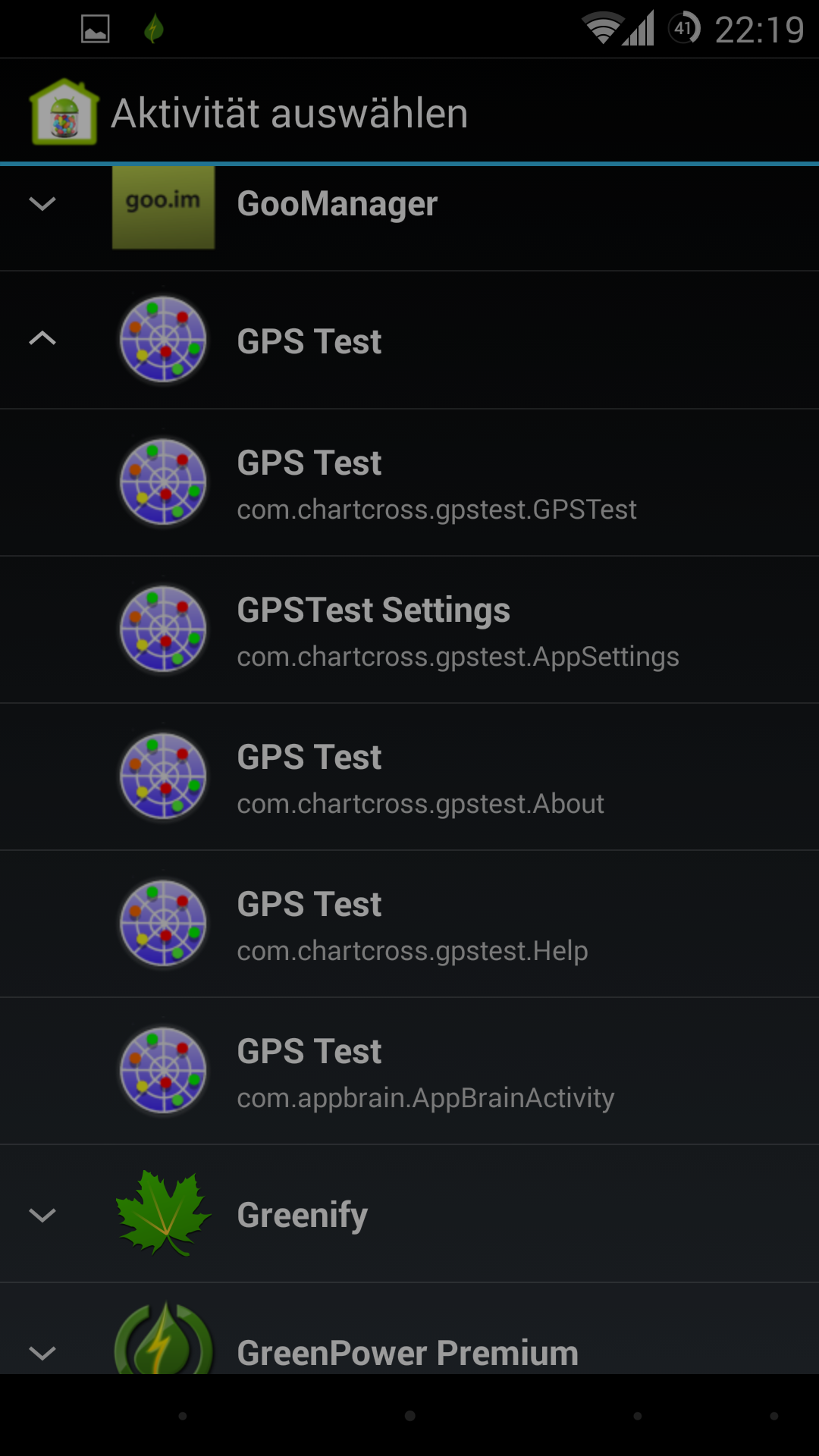Viewport: 819px width, 1456px height.
Task: Pick the com.chartcross.gpstest.About activity
Action: pyautogui.click(x=409, y=777)
